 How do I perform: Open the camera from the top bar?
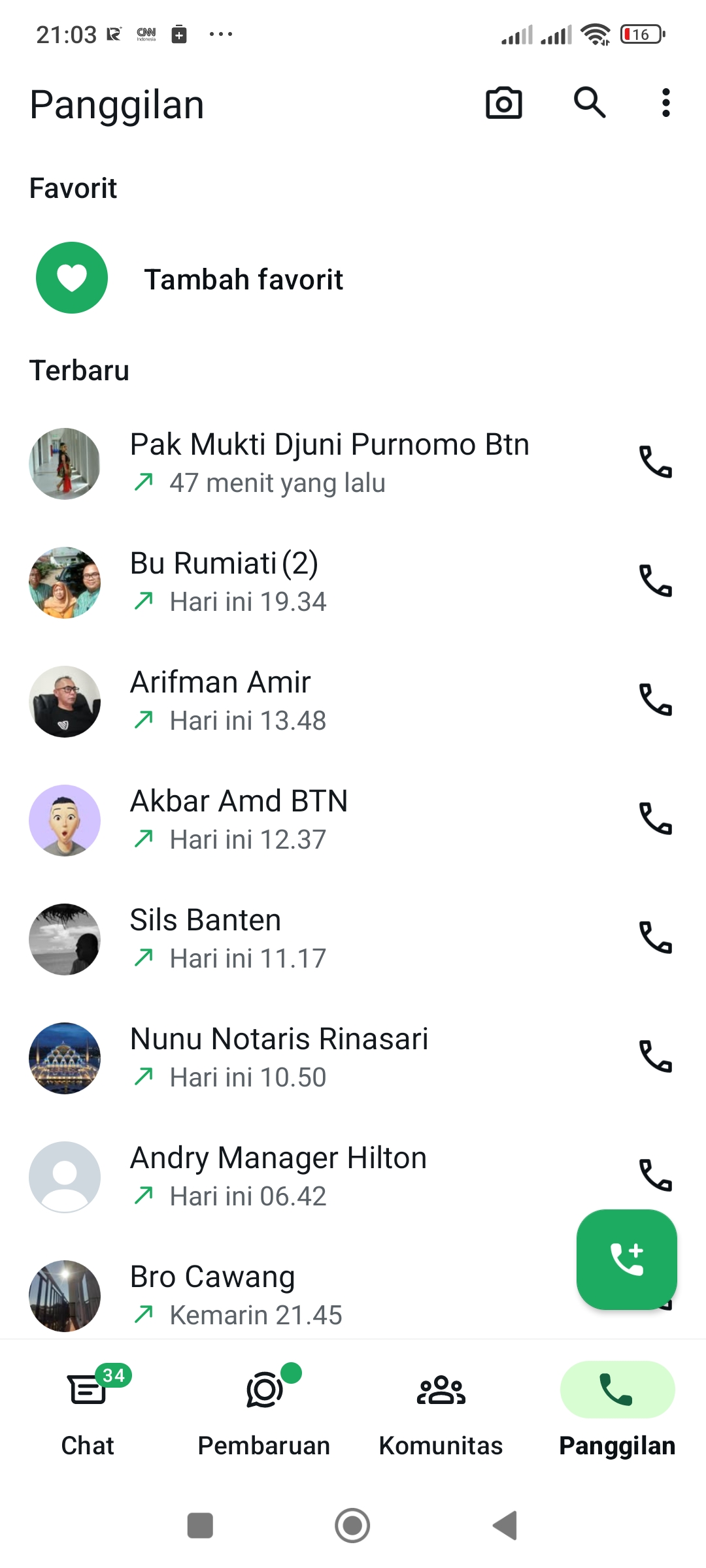tap(503, 103)
